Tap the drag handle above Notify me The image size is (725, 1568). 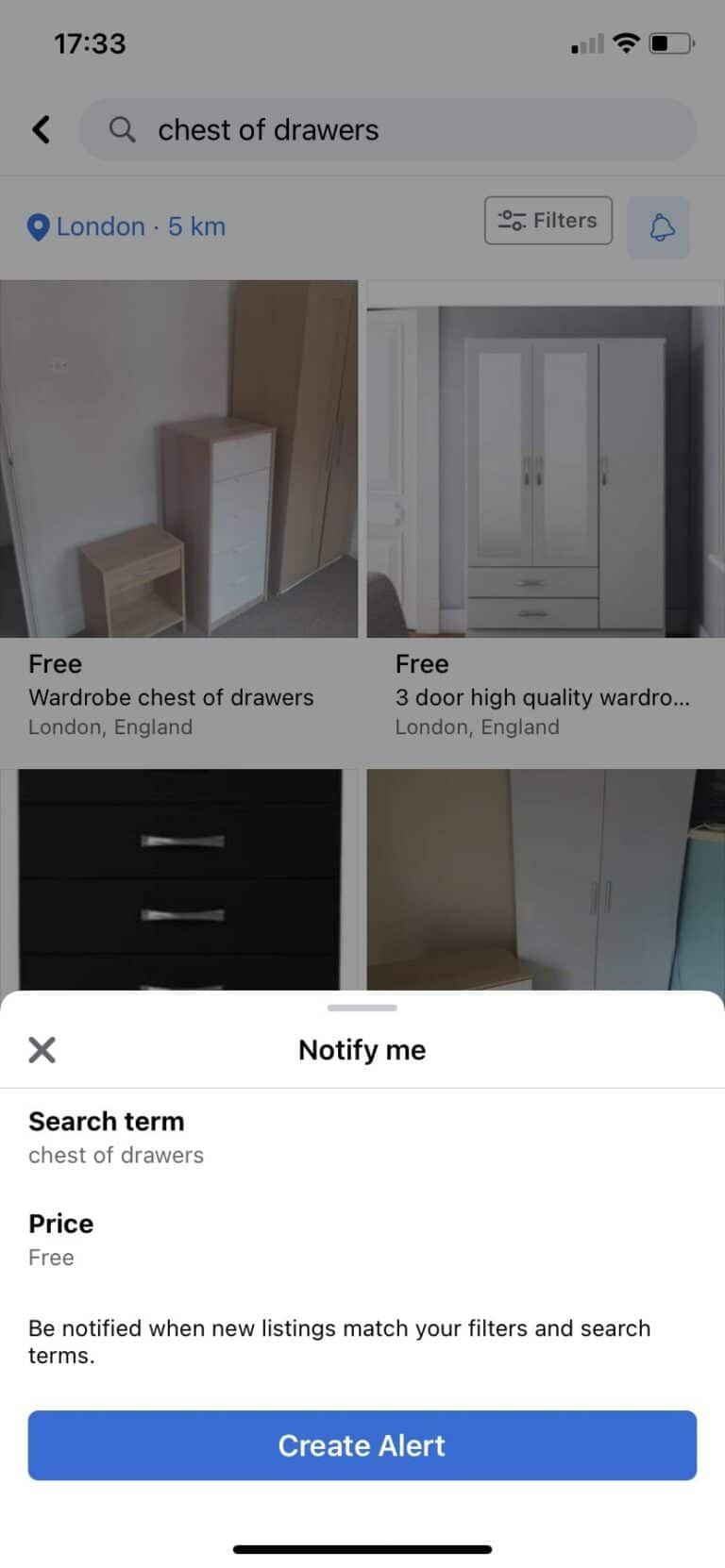[x=362, y=1008]
